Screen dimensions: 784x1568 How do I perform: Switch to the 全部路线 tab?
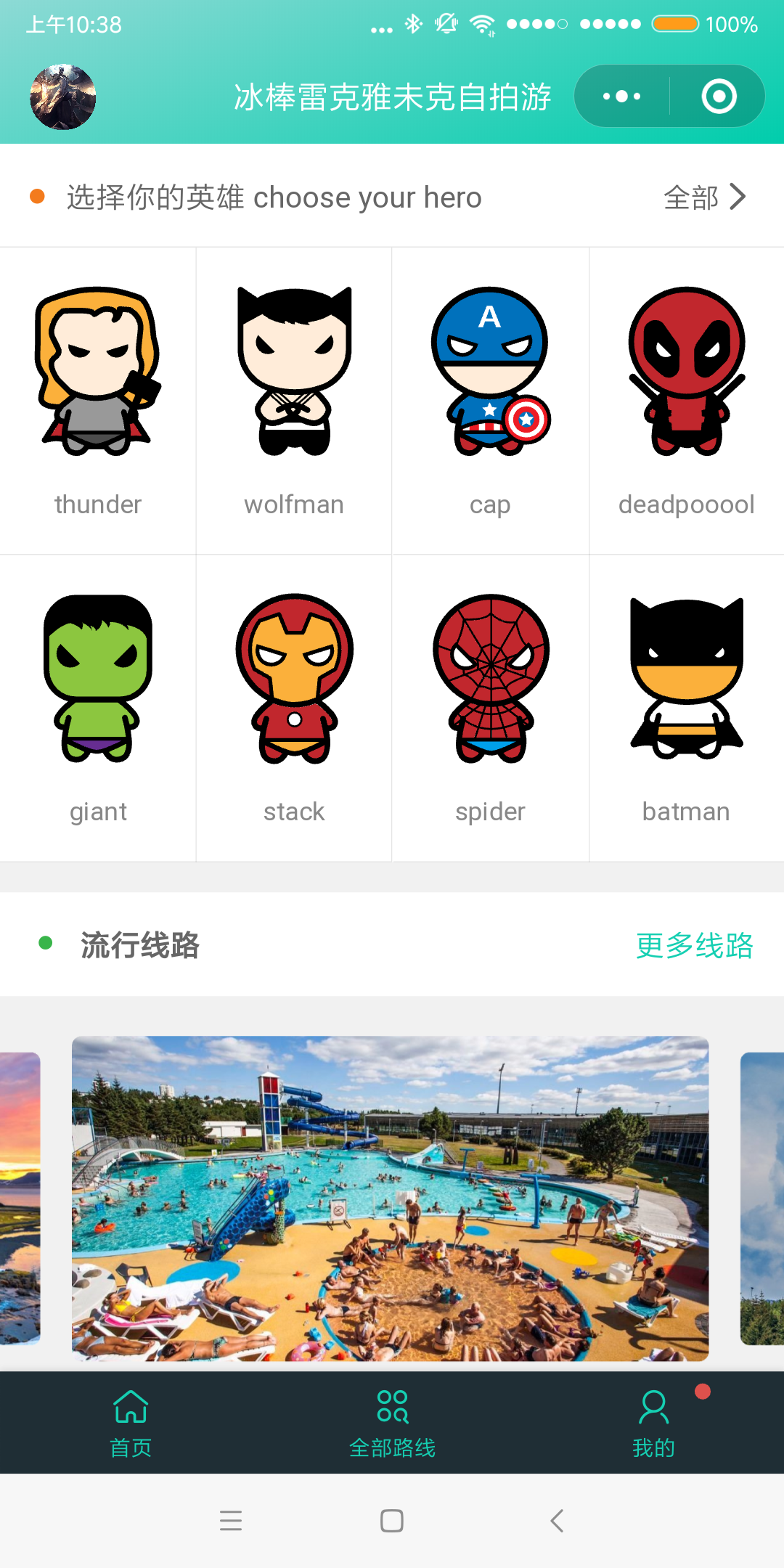pos(392,1423)
